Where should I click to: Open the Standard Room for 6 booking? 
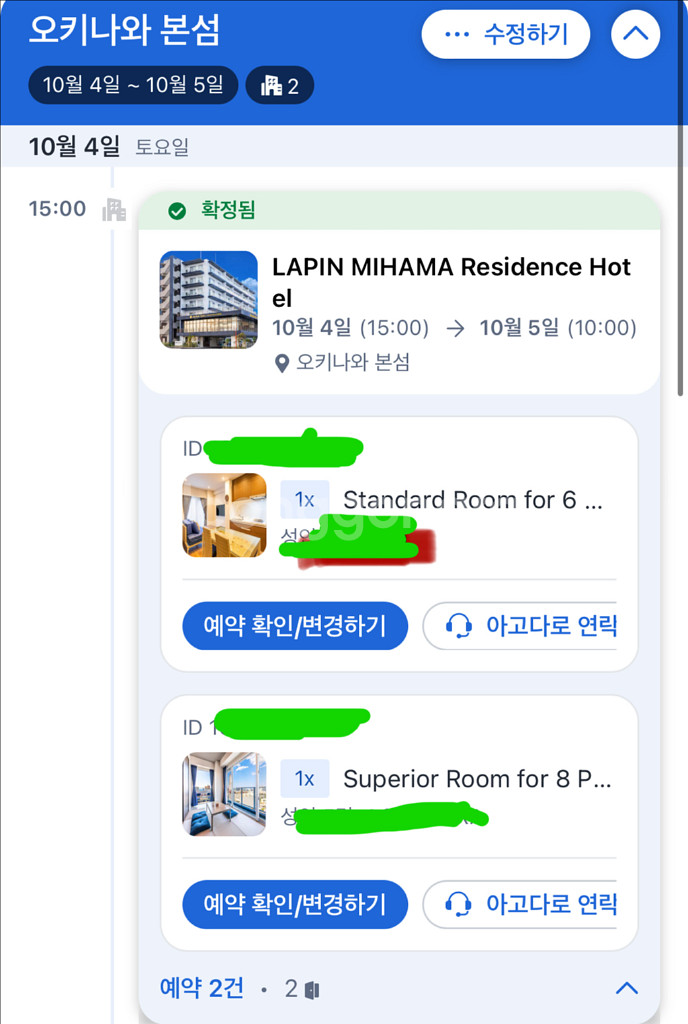point(399,514)
